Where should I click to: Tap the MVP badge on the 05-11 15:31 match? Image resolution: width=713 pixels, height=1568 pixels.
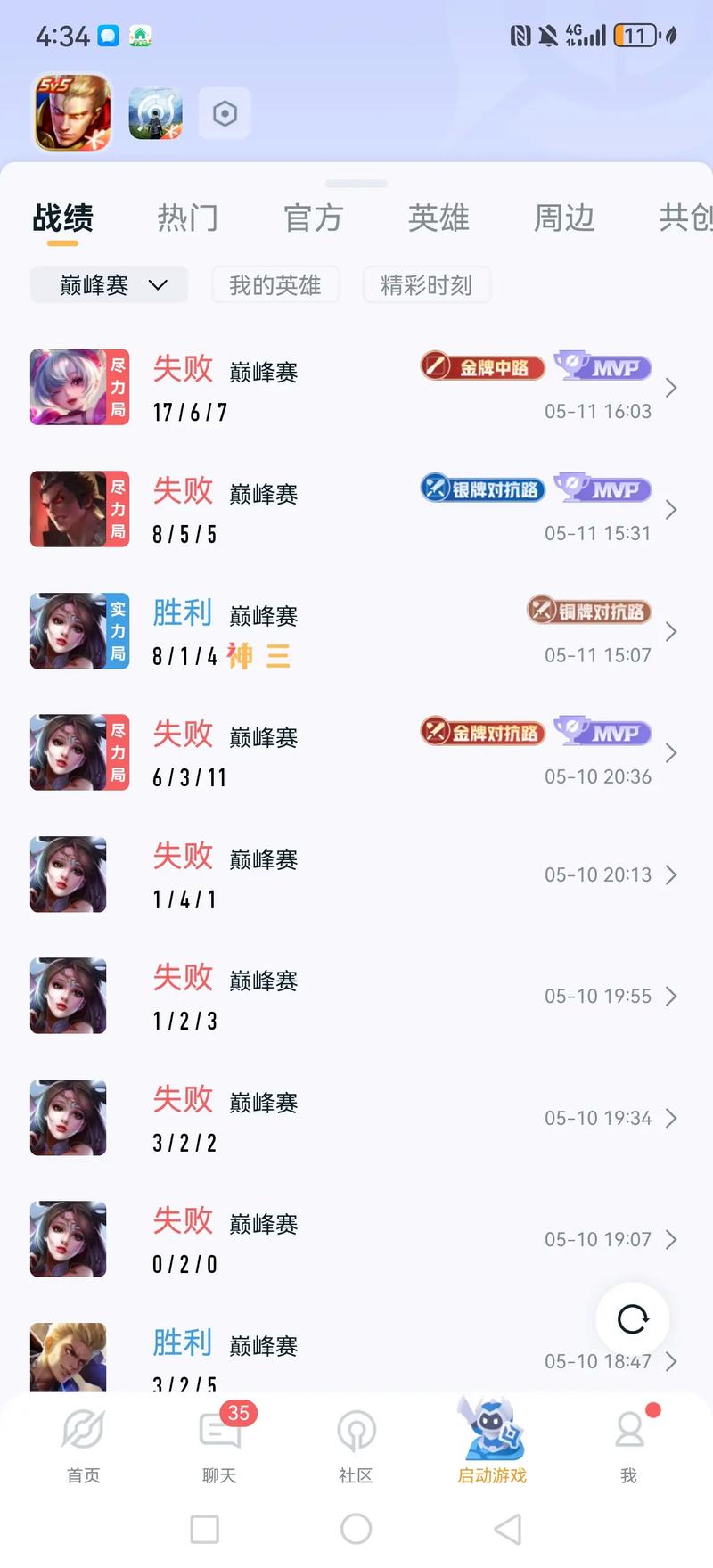(x=602, y=488)
